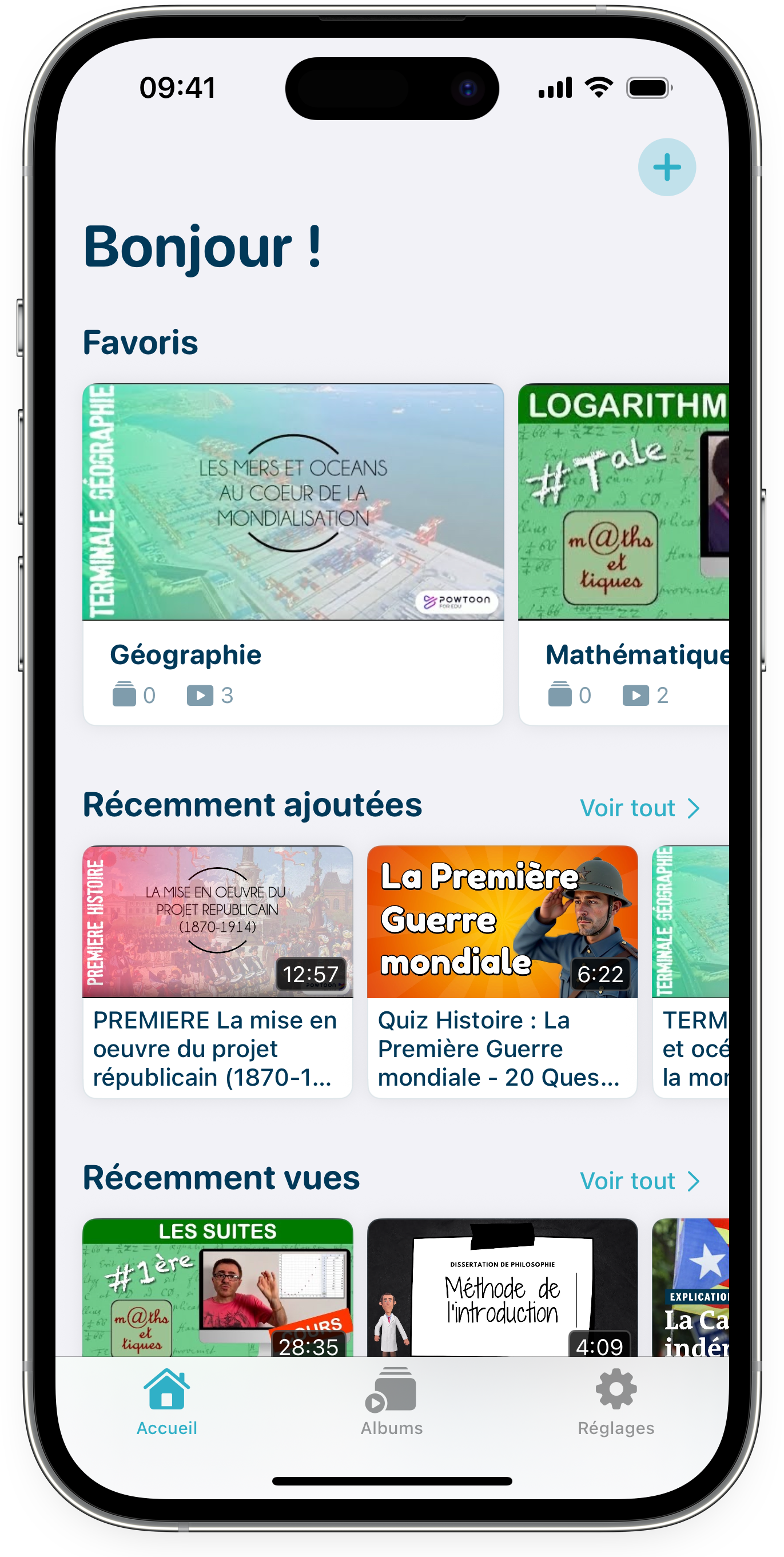The height and width of the screenshot is (1557, 784).
Task: See all recently added videos
Action: point(639,808)
